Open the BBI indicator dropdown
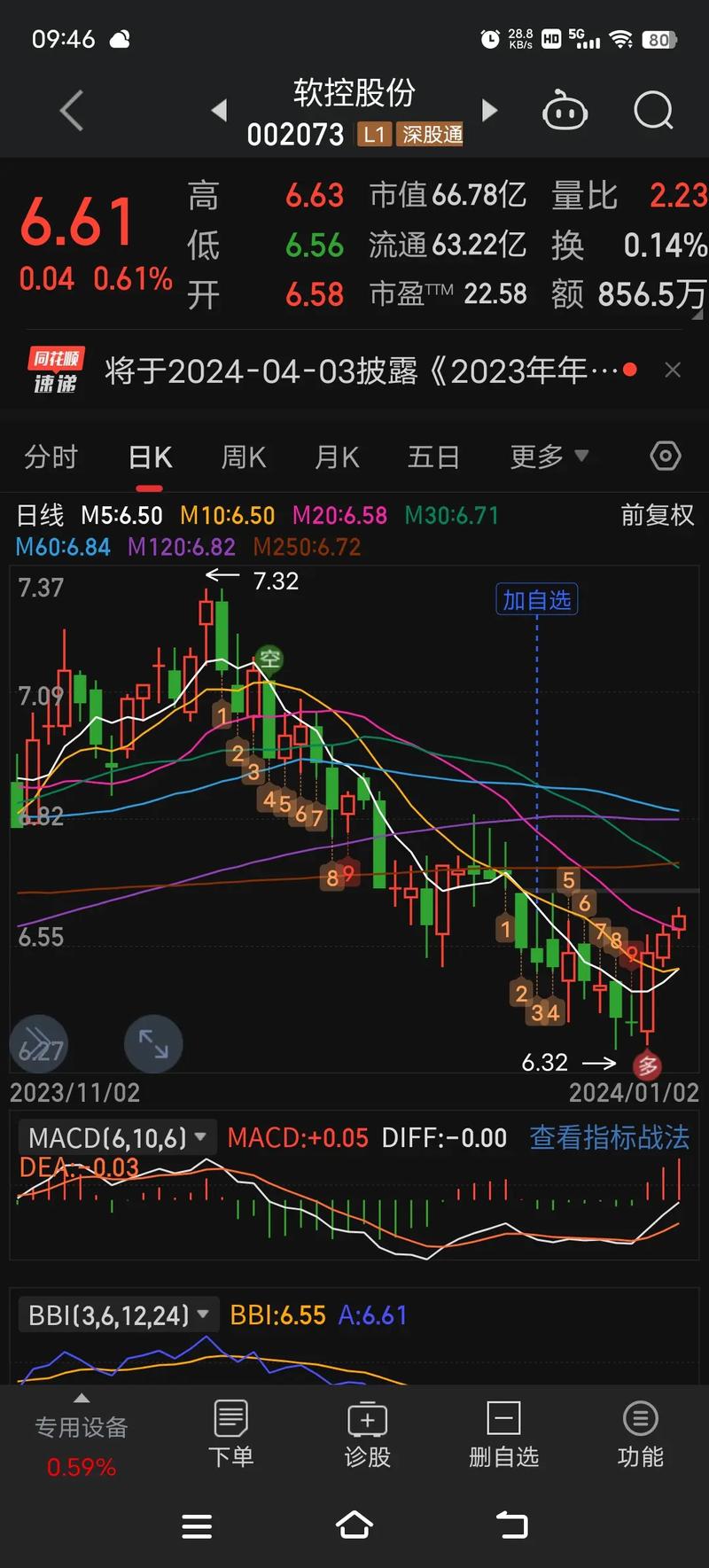 pyautogui.click(x=118, y=1314)
